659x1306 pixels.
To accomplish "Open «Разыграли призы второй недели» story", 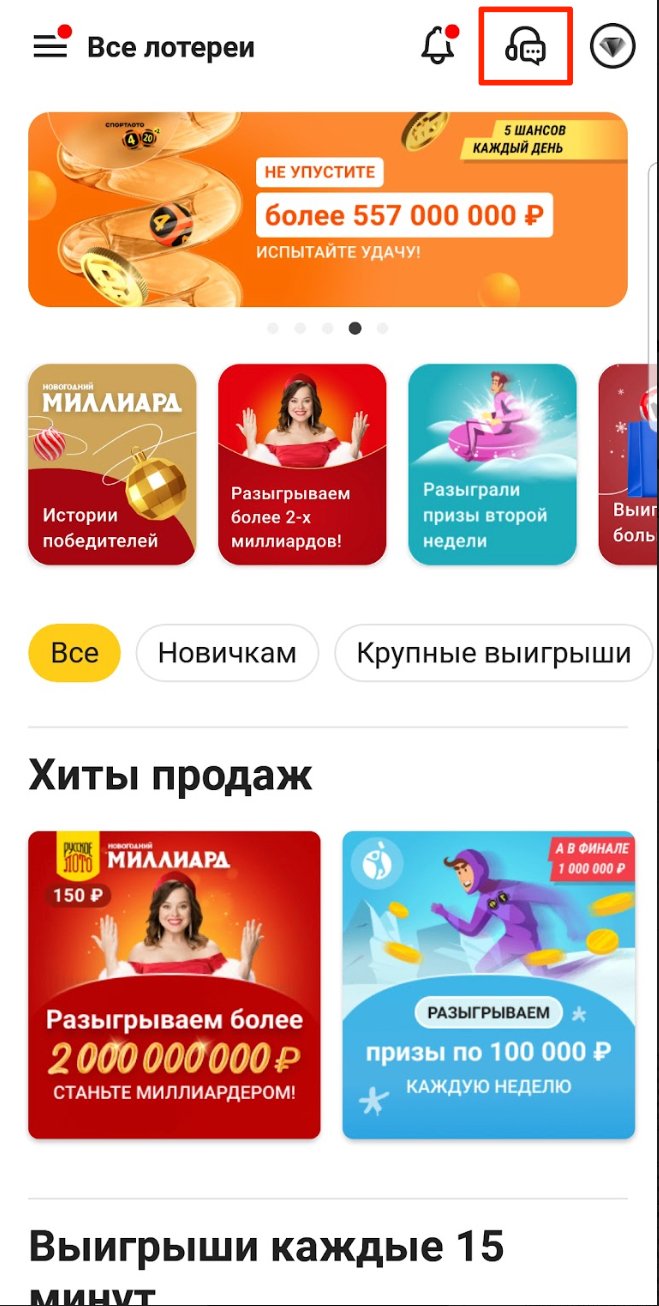I will pyautogui.click(x=492, y=464).
